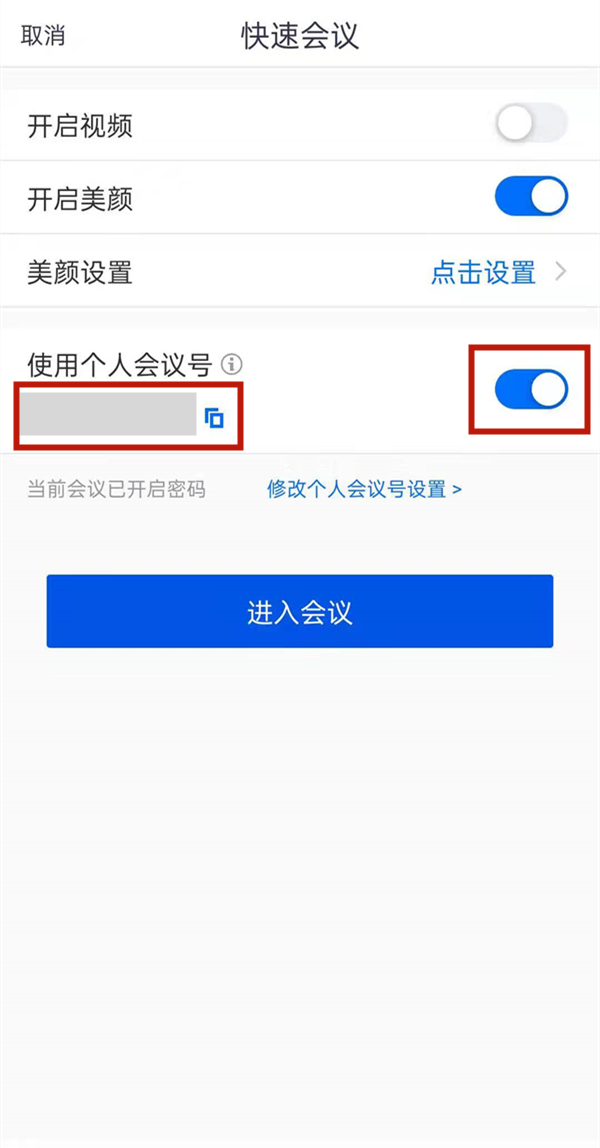Viewport: 600px width, 1148px height.
Task: Open 修改个人会议号设置 link
Action: [x=364, y=489]
